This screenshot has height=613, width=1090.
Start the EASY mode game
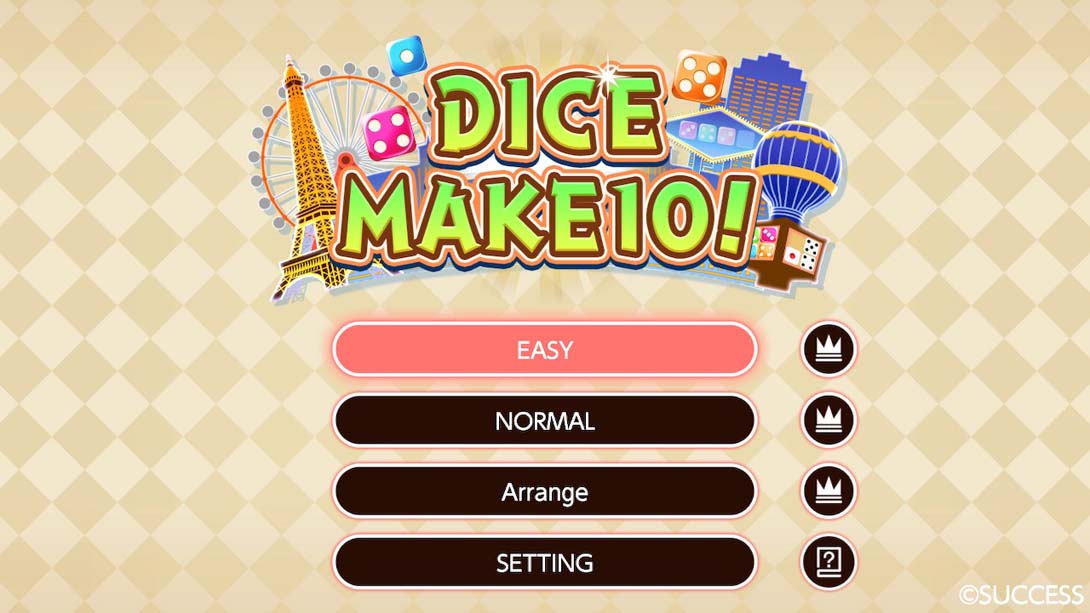pyautogui.click(x=544, y=350)
